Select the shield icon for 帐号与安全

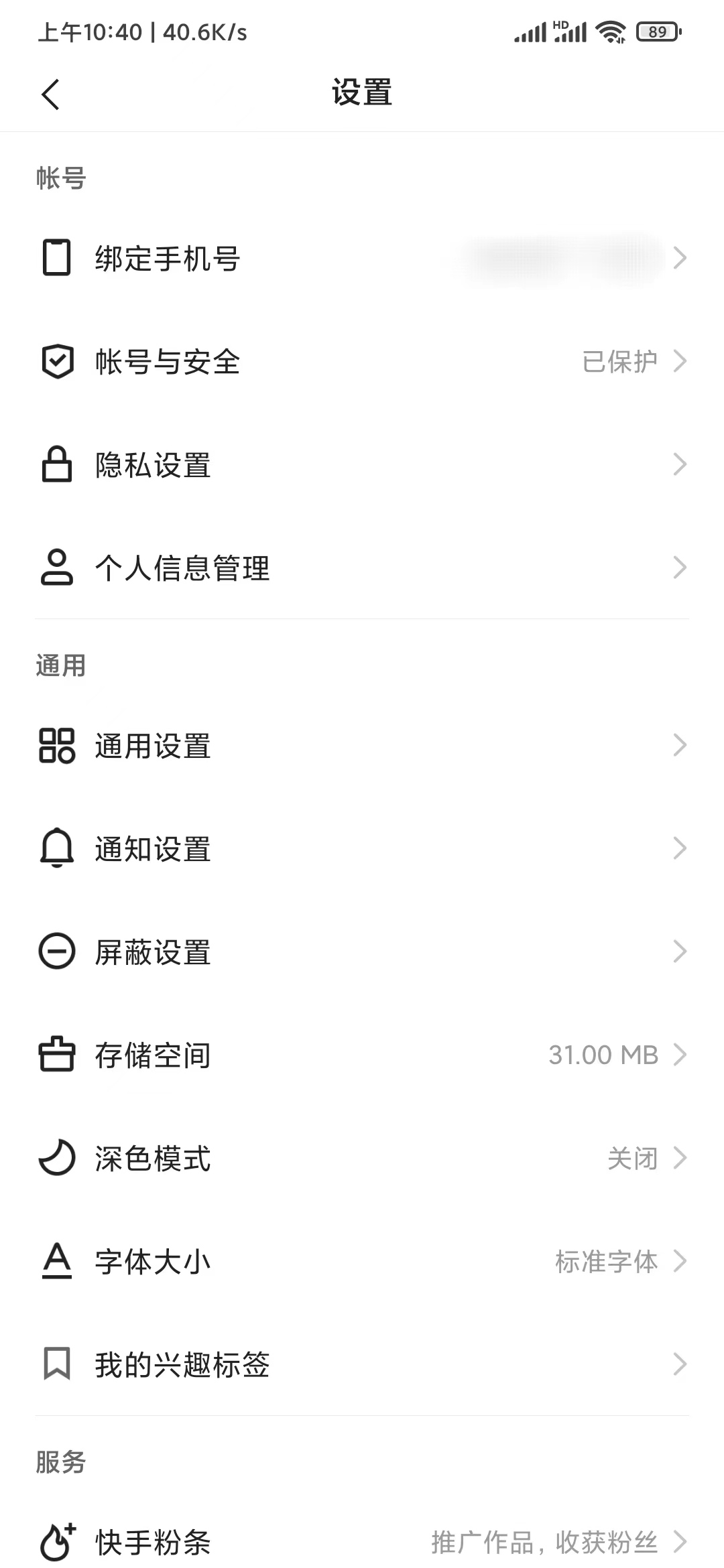point(57,362)
